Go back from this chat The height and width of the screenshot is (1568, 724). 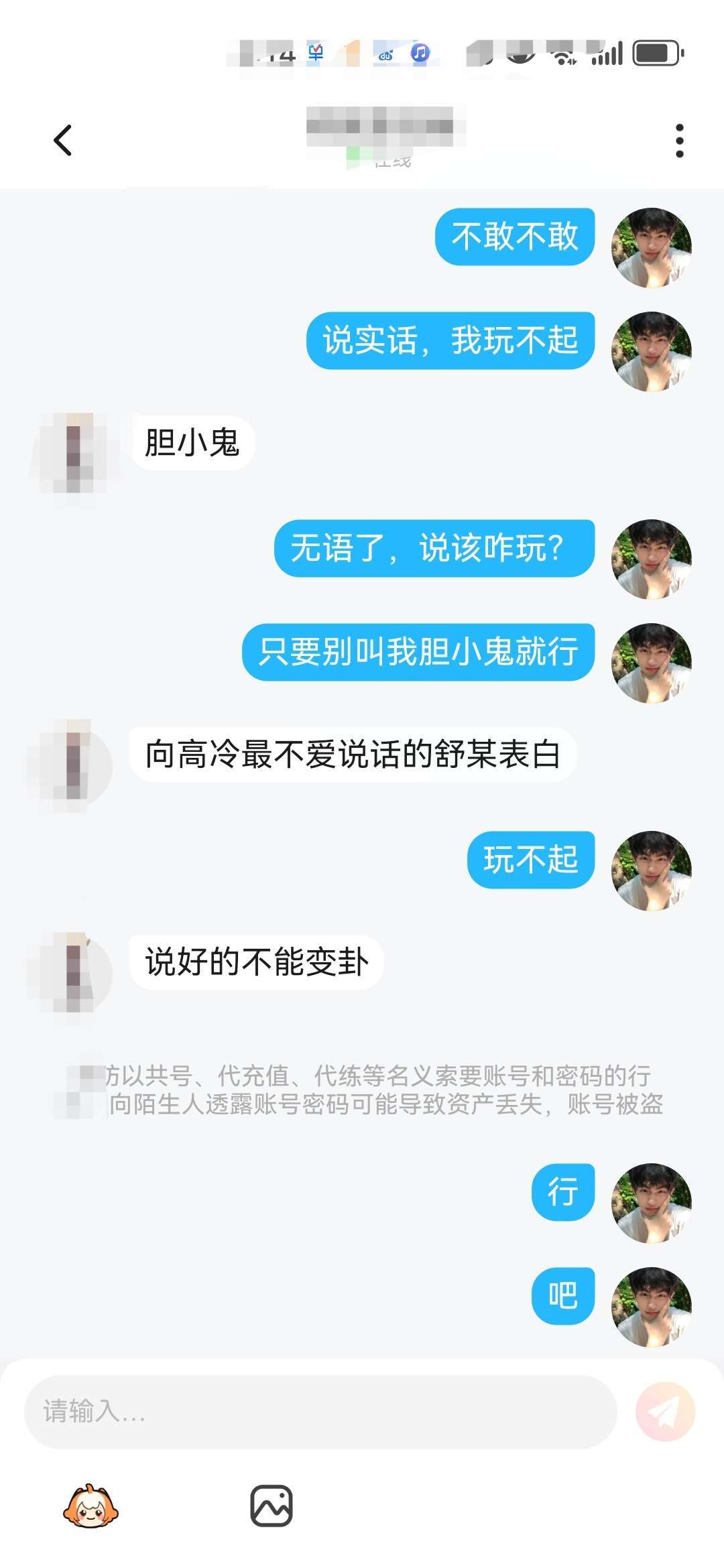point(62,140)
